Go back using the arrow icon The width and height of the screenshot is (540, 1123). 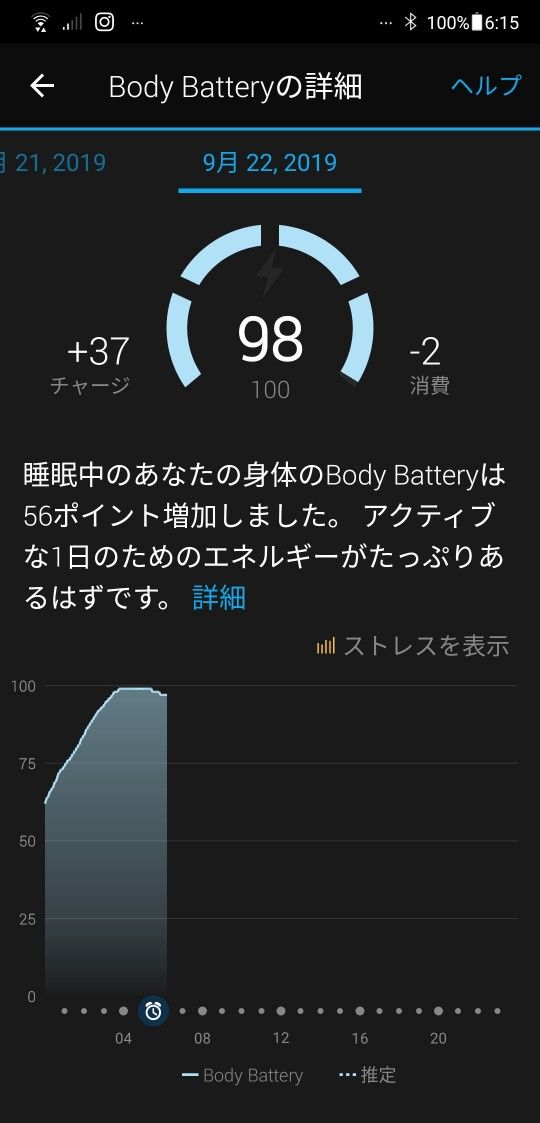pyautogui.click(x=42, y=86)
